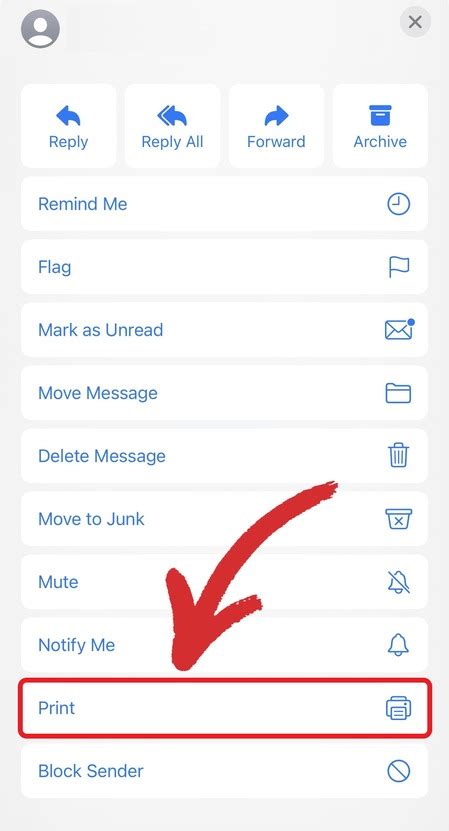Delete Message from the list
Image resolution: width=449 pixels, height=831 pixels.
click(224, 456)
